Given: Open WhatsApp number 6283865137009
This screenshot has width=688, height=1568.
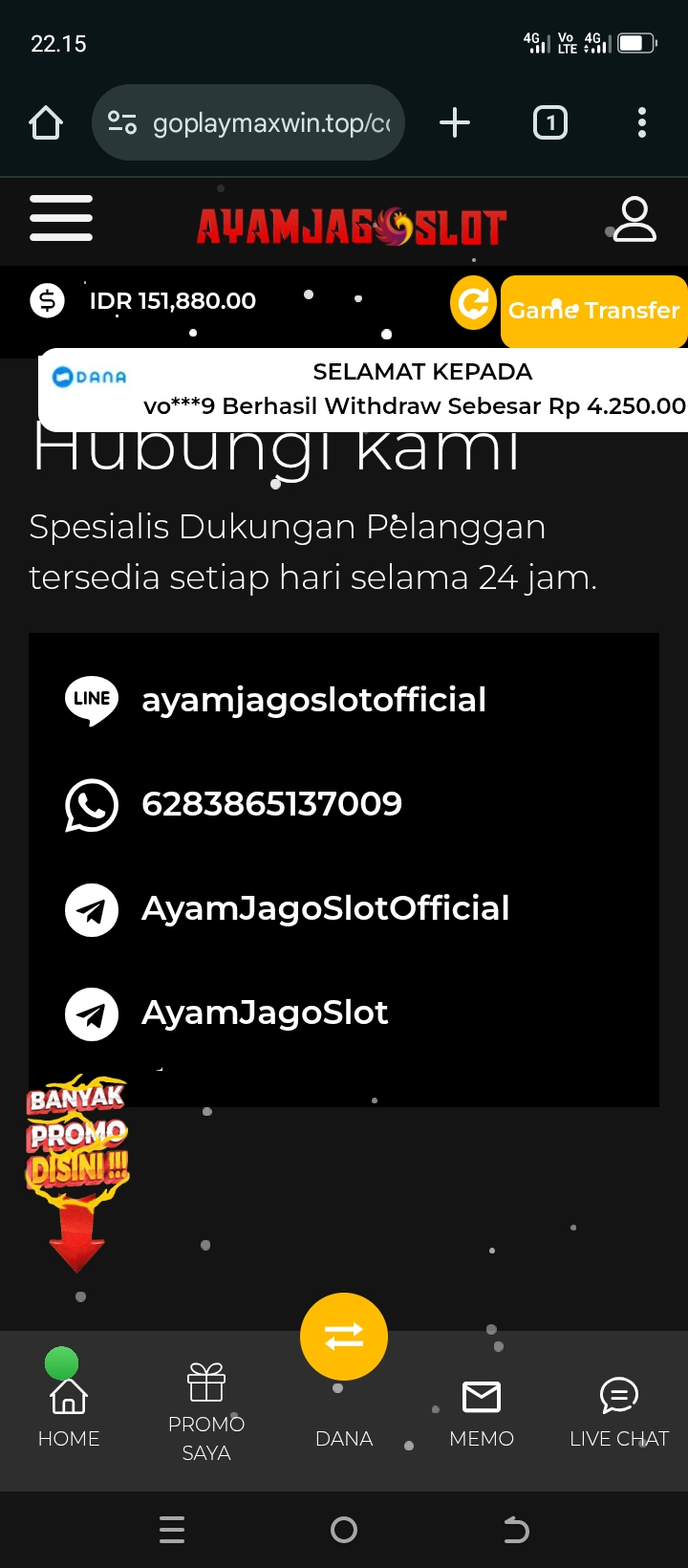Looking at the screenshot, I should [271, 804].
